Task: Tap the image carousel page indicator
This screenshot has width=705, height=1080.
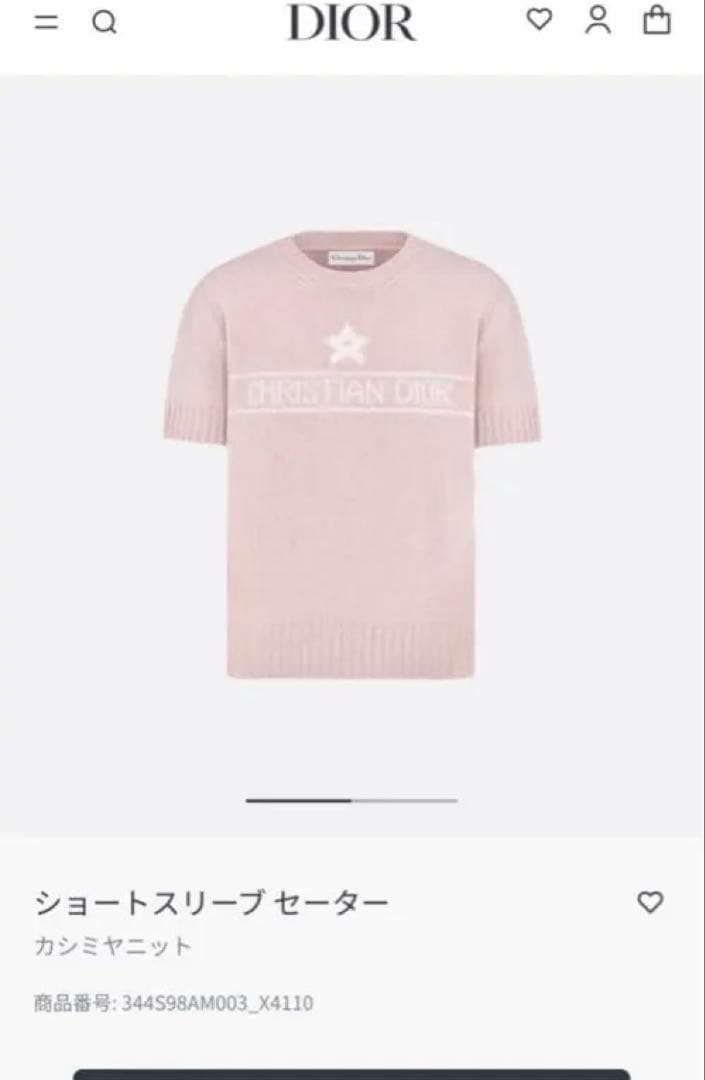Action: (x=352, y=800)
